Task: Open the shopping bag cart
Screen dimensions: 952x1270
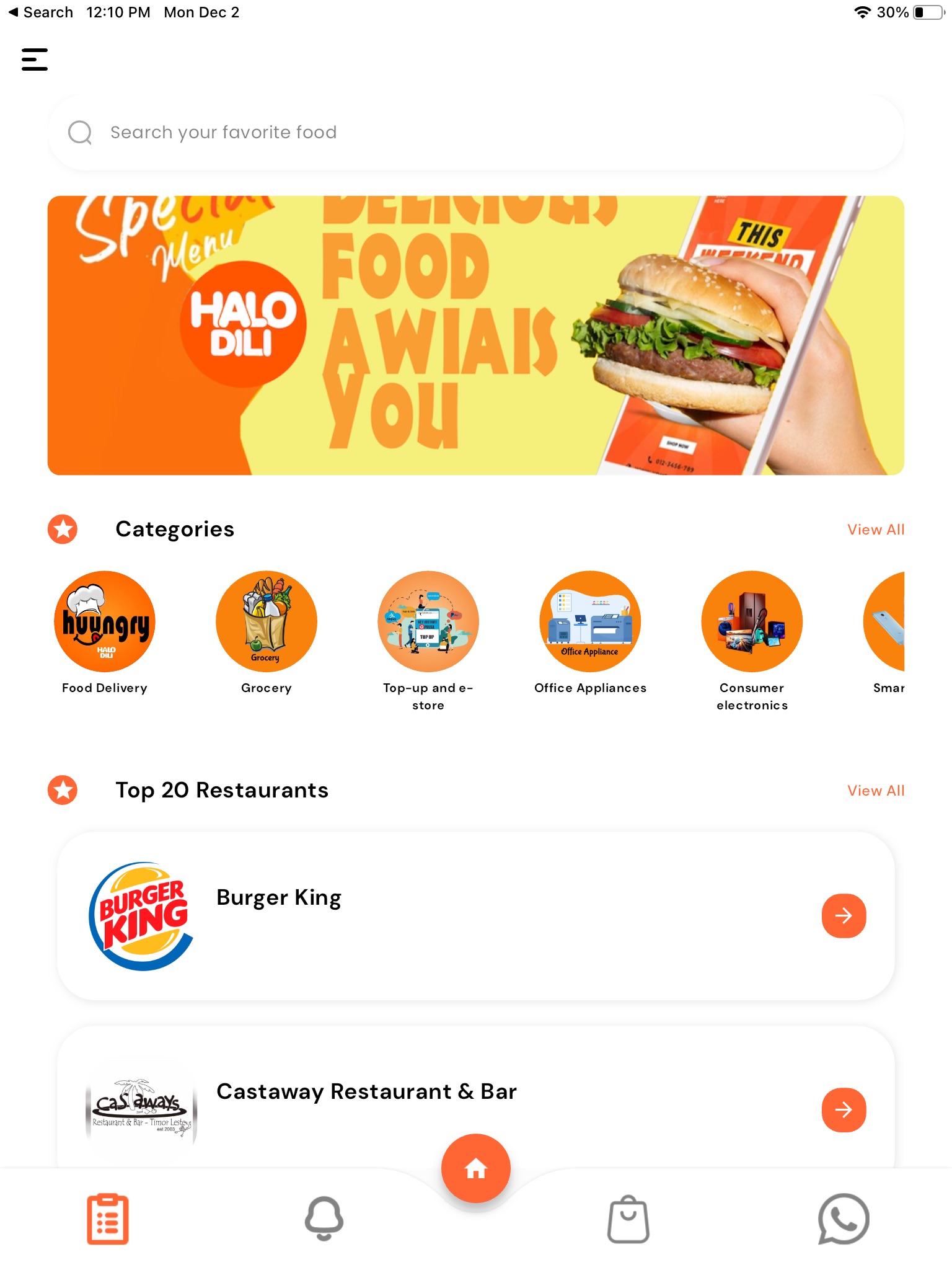Action: click(628, 1219)
